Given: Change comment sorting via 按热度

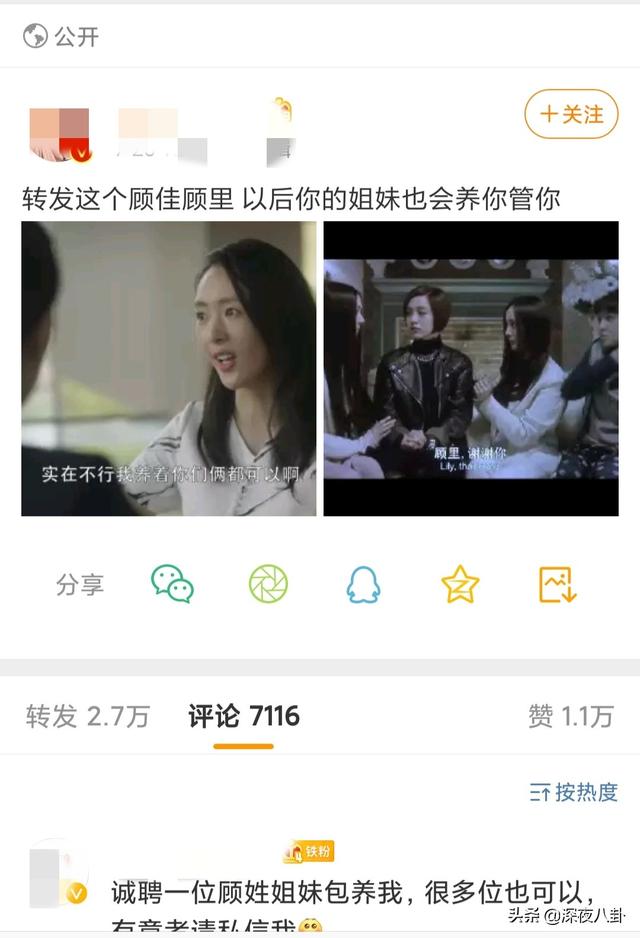Looking at the screenshot, I should click(x=574, y=793).
